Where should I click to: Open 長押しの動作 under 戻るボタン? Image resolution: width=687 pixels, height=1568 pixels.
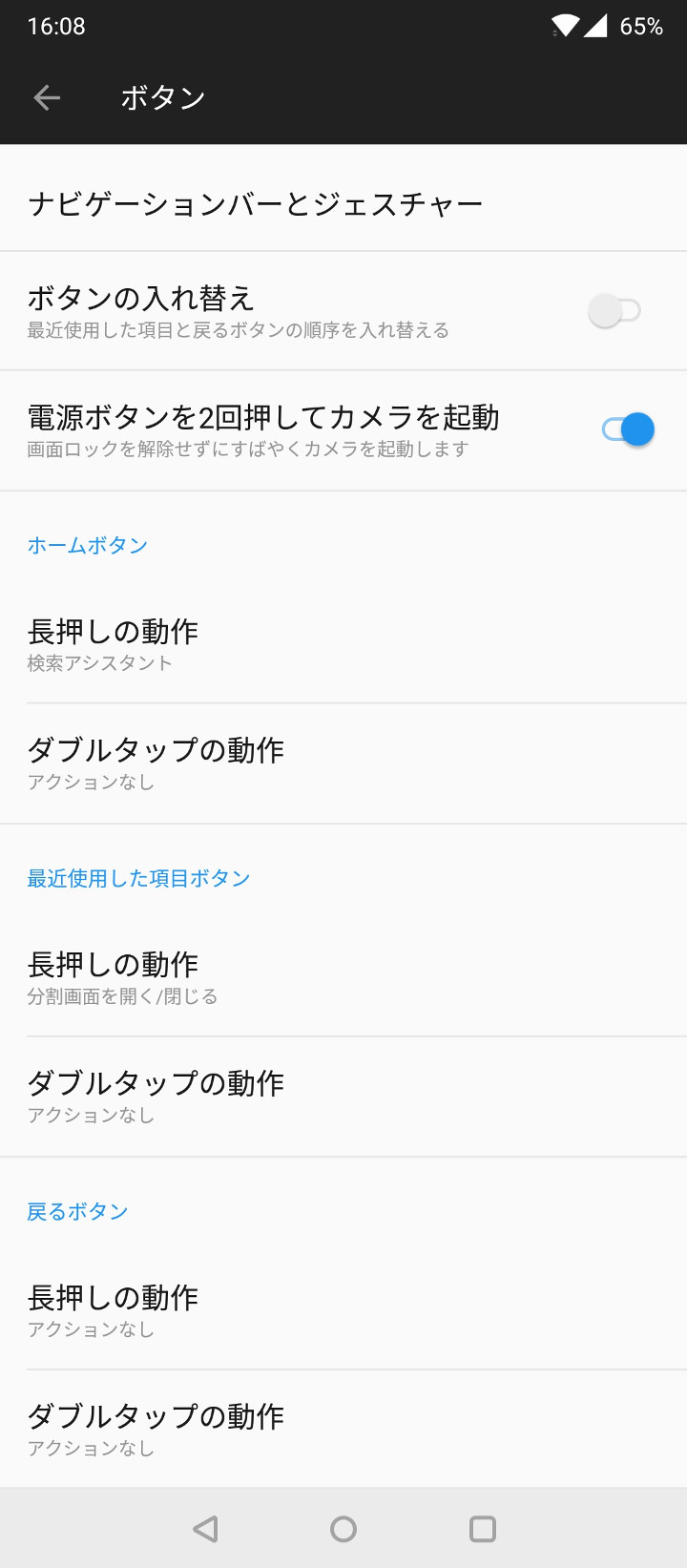point(113,1310)
